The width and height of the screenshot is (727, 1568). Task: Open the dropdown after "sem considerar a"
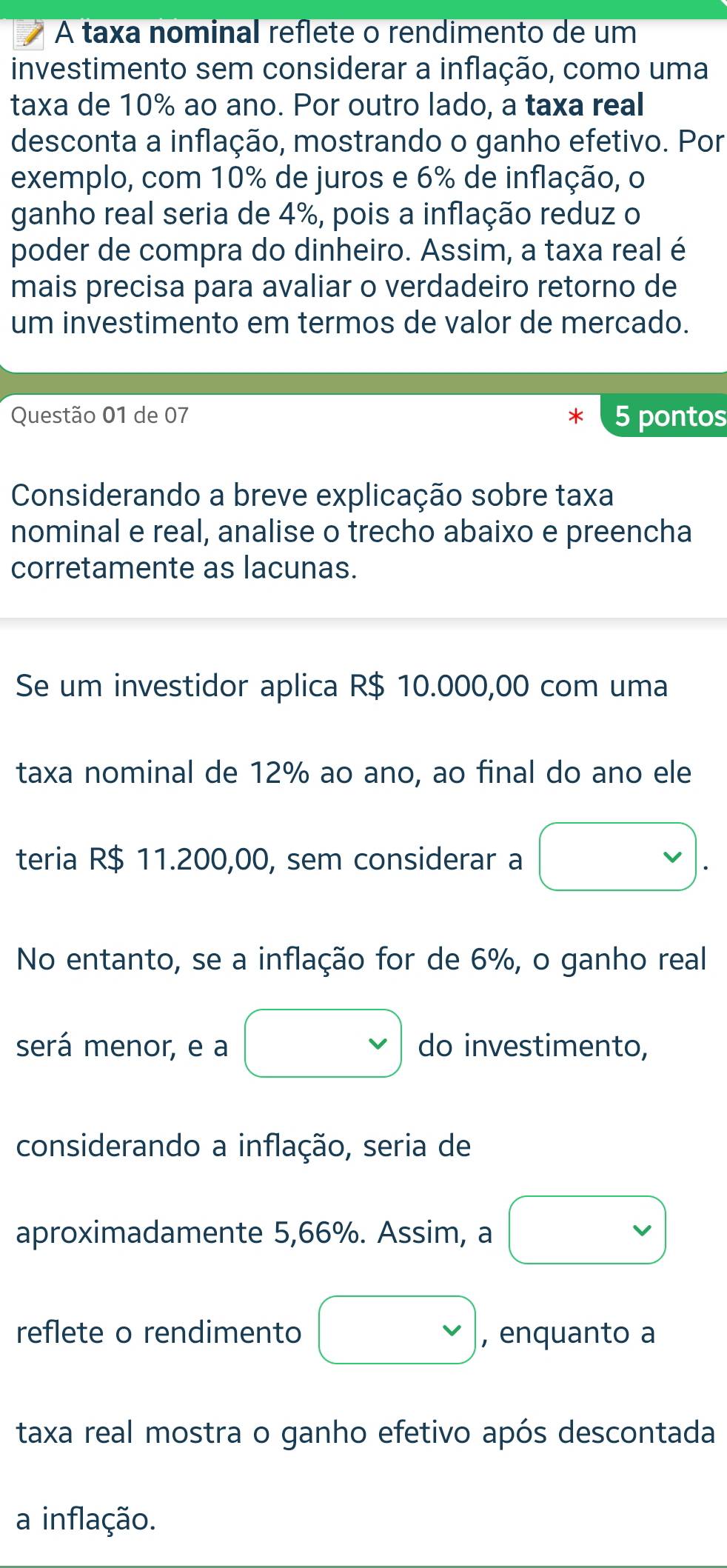(617, 857)
